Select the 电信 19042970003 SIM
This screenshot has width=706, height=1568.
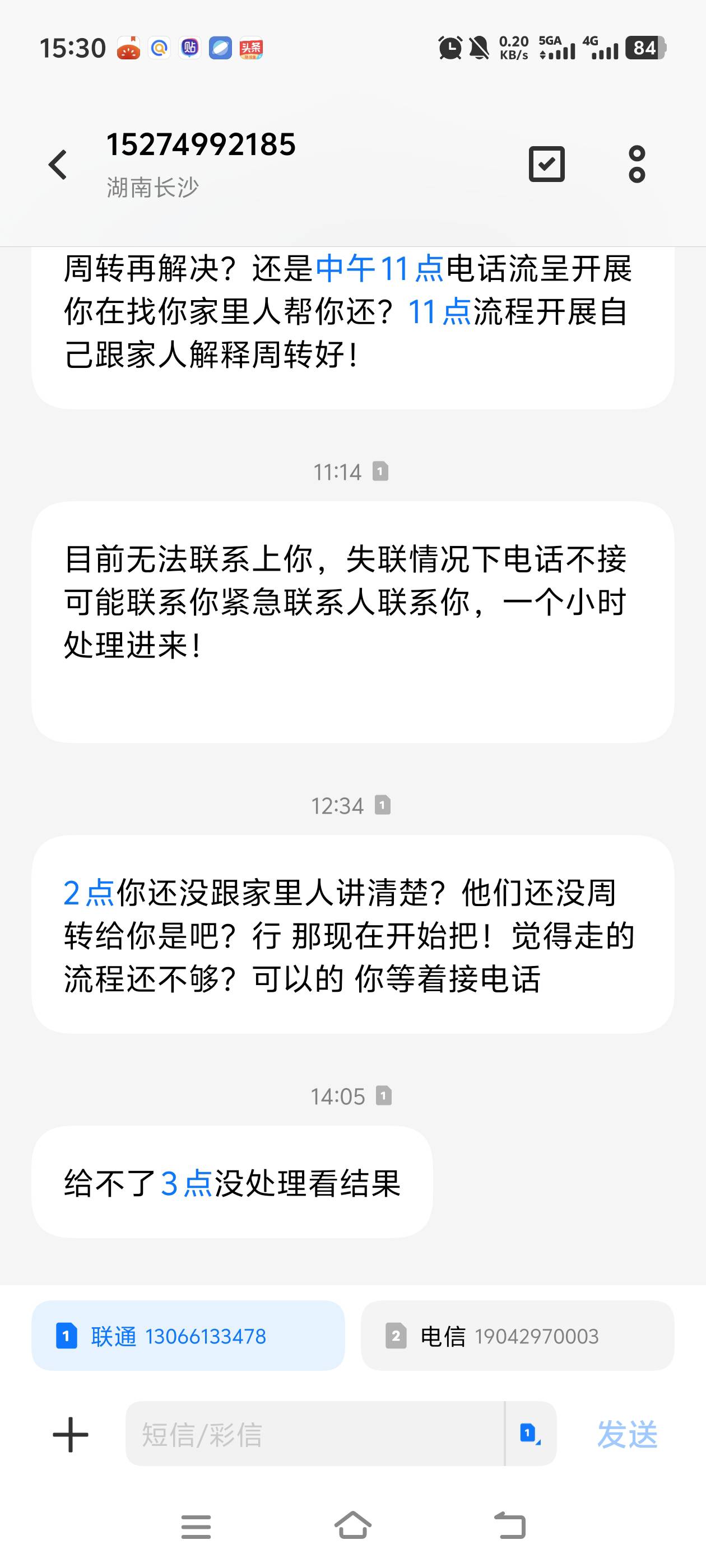click(x=517, y=1336)
